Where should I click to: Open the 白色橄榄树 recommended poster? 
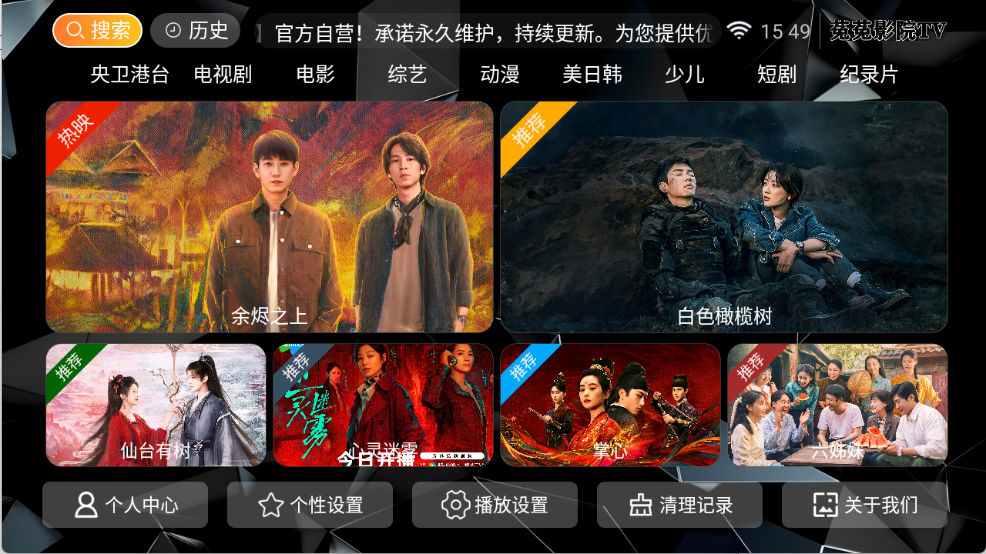(724, 217)
